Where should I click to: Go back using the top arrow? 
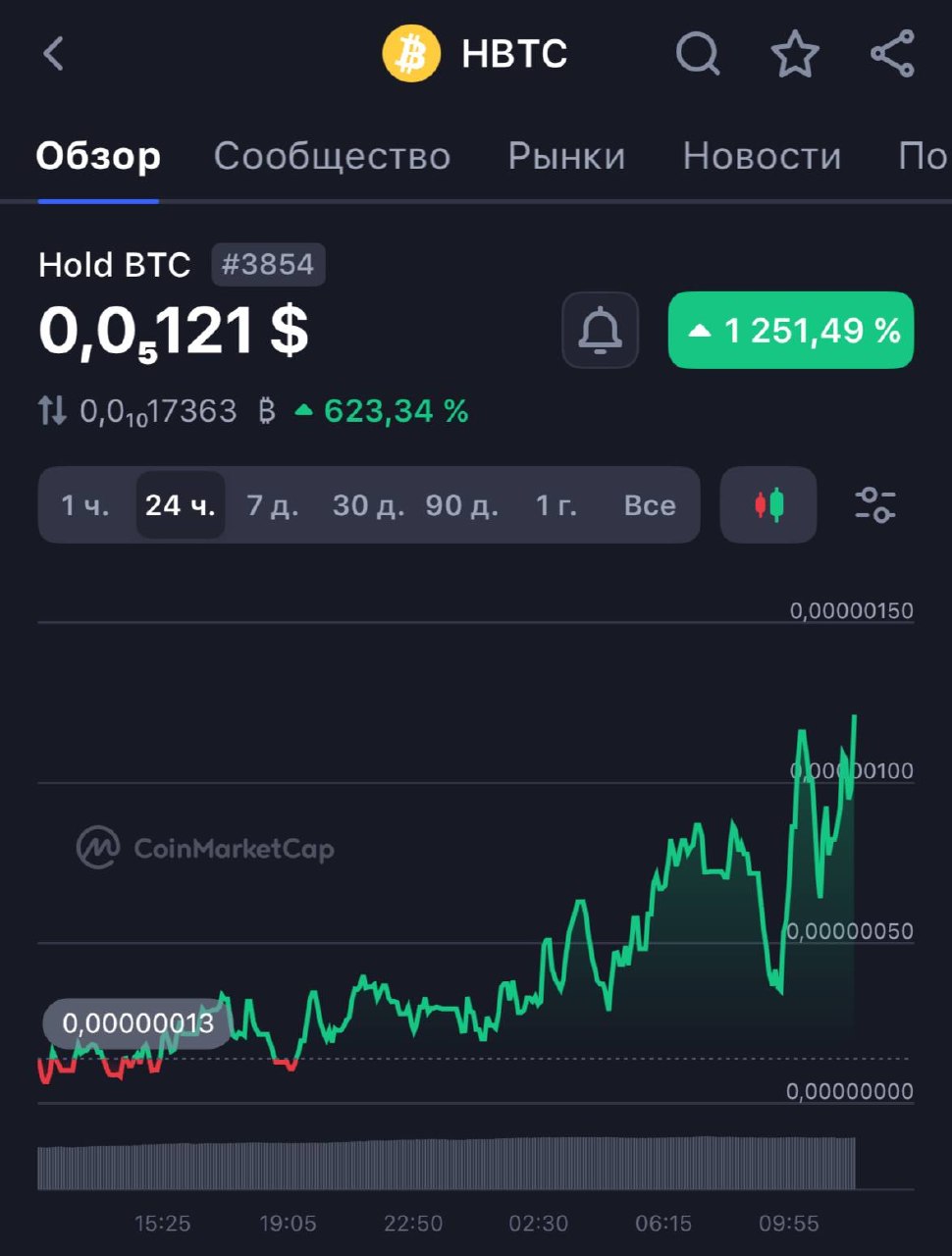pyautogui.click(x=54, y=54)
